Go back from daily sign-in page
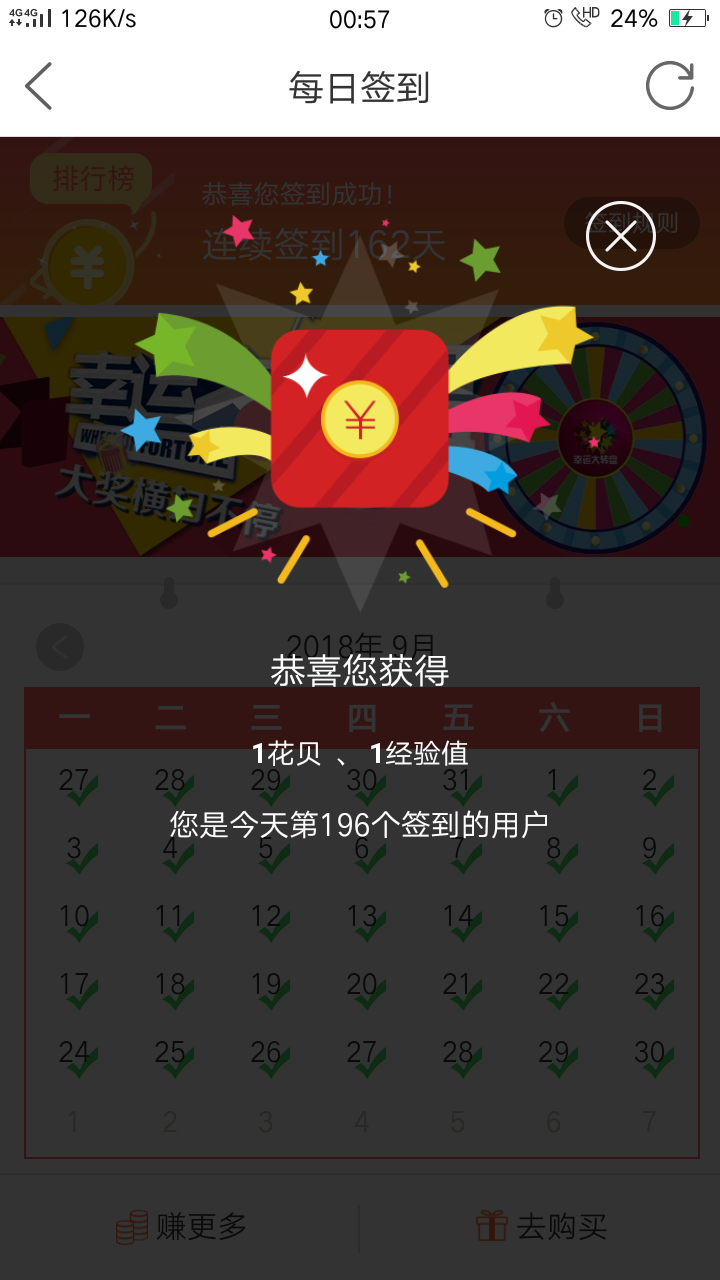Image resolution: width=720 pixels, height=1280 pixels. (x=39, y=86)
